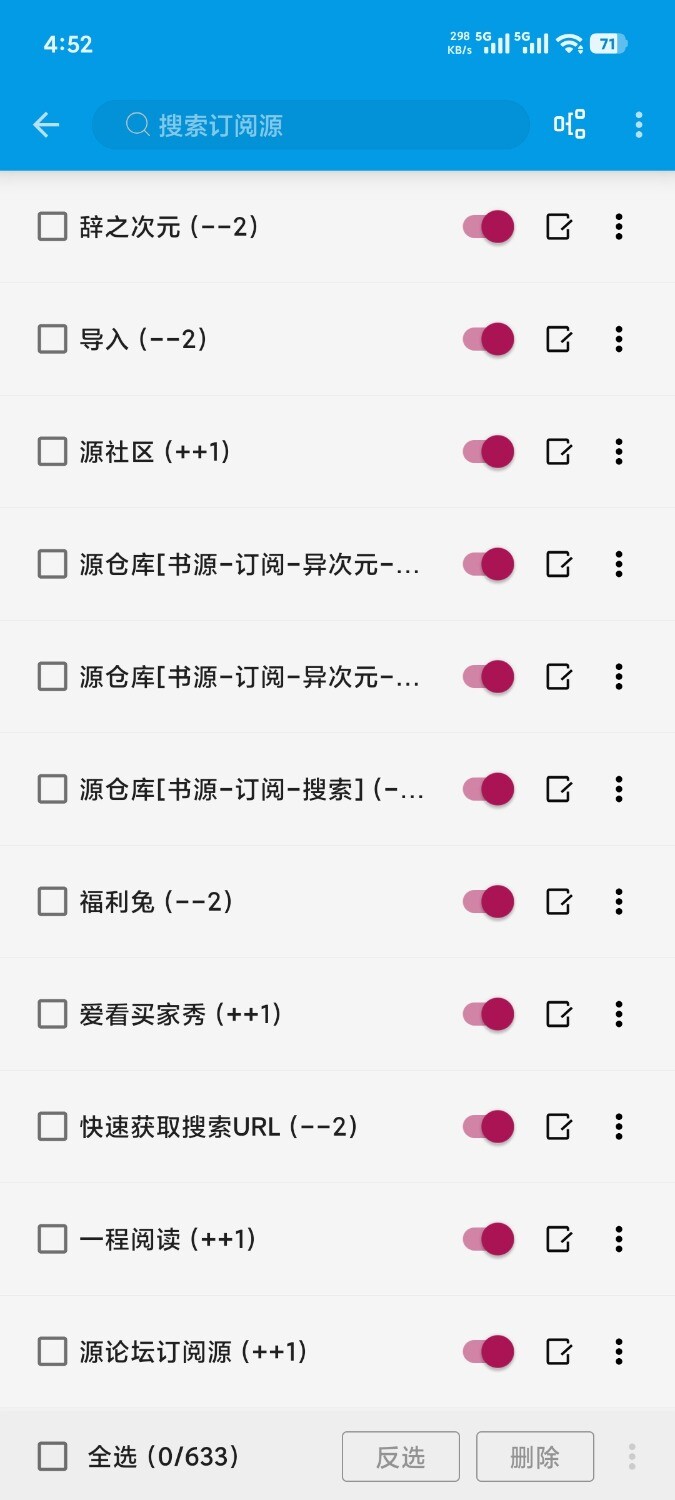Image resolution: width=675 pixels, height=1500 pixels.
Task: Disable the 导入 source toggle
Action: (488, 339)
